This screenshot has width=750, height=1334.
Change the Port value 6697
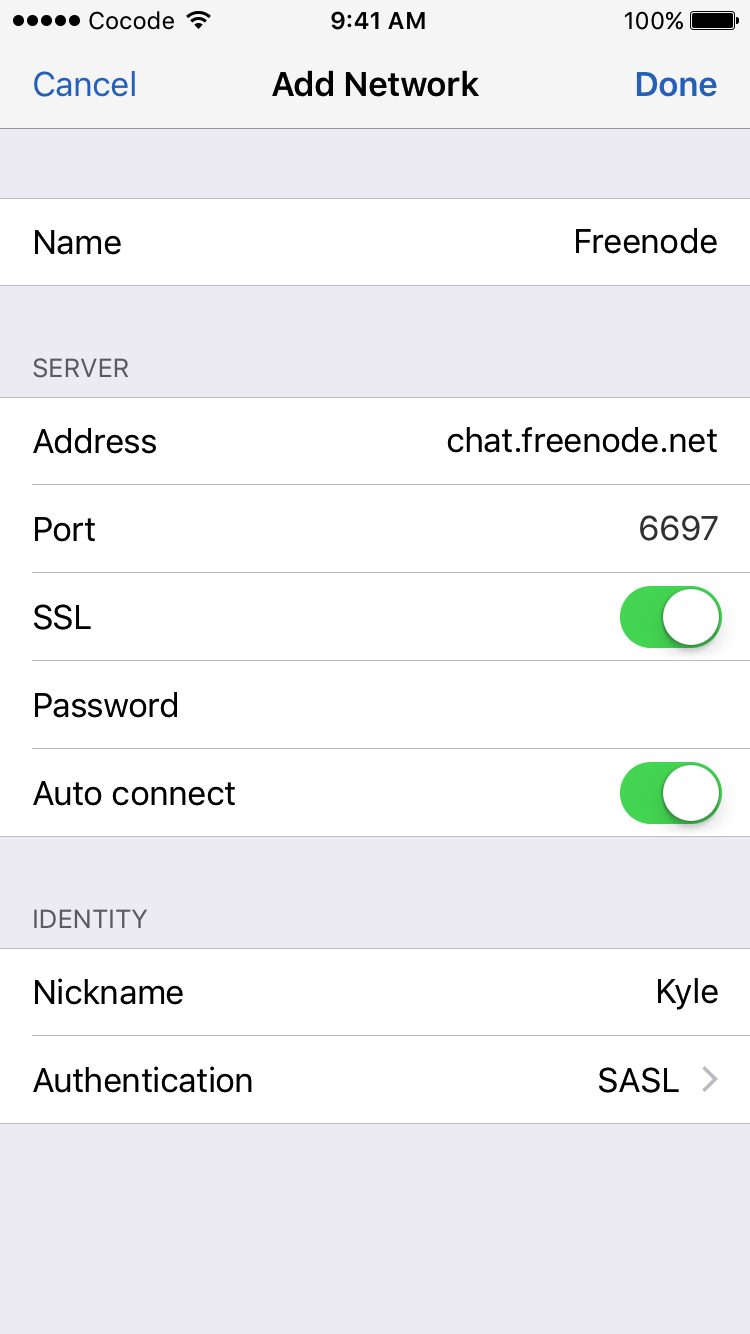pos(375,529)
